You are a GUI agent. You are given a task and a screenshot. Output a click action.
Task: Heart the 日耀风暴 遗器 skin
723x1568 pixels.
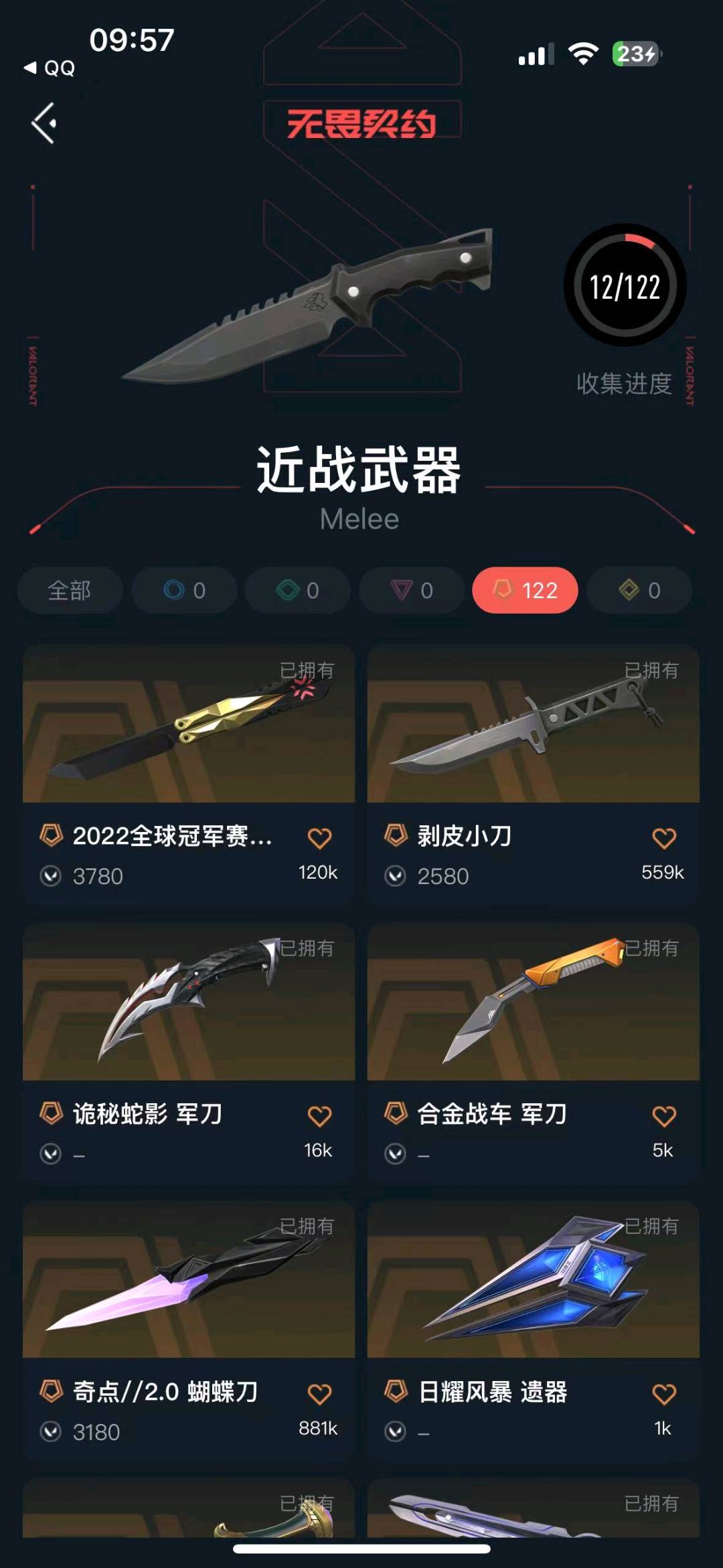[x=663, y=1394]
